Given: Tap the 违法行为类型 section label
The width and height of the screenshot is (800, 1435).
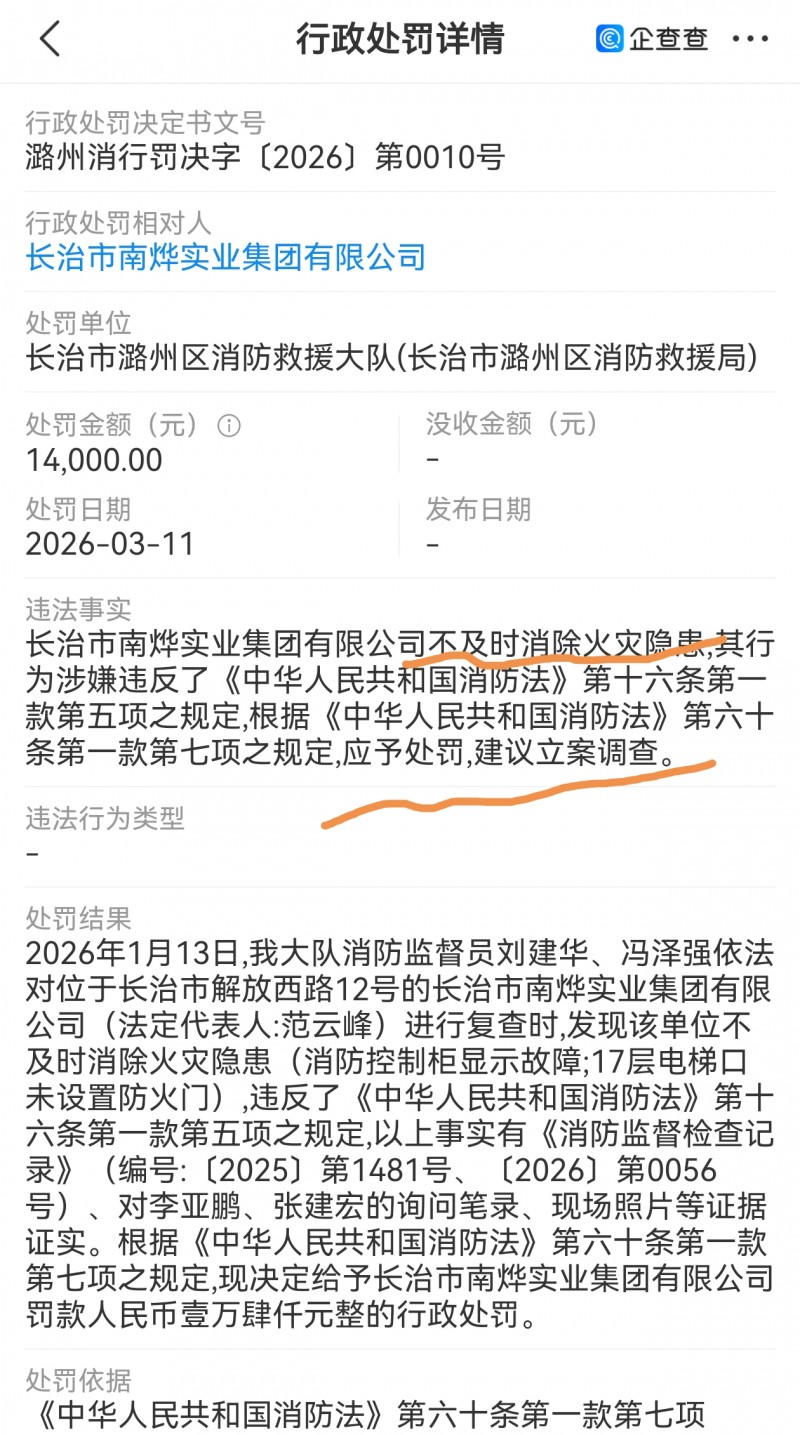Looking at the screenshot, I should (x=106, y=819).
